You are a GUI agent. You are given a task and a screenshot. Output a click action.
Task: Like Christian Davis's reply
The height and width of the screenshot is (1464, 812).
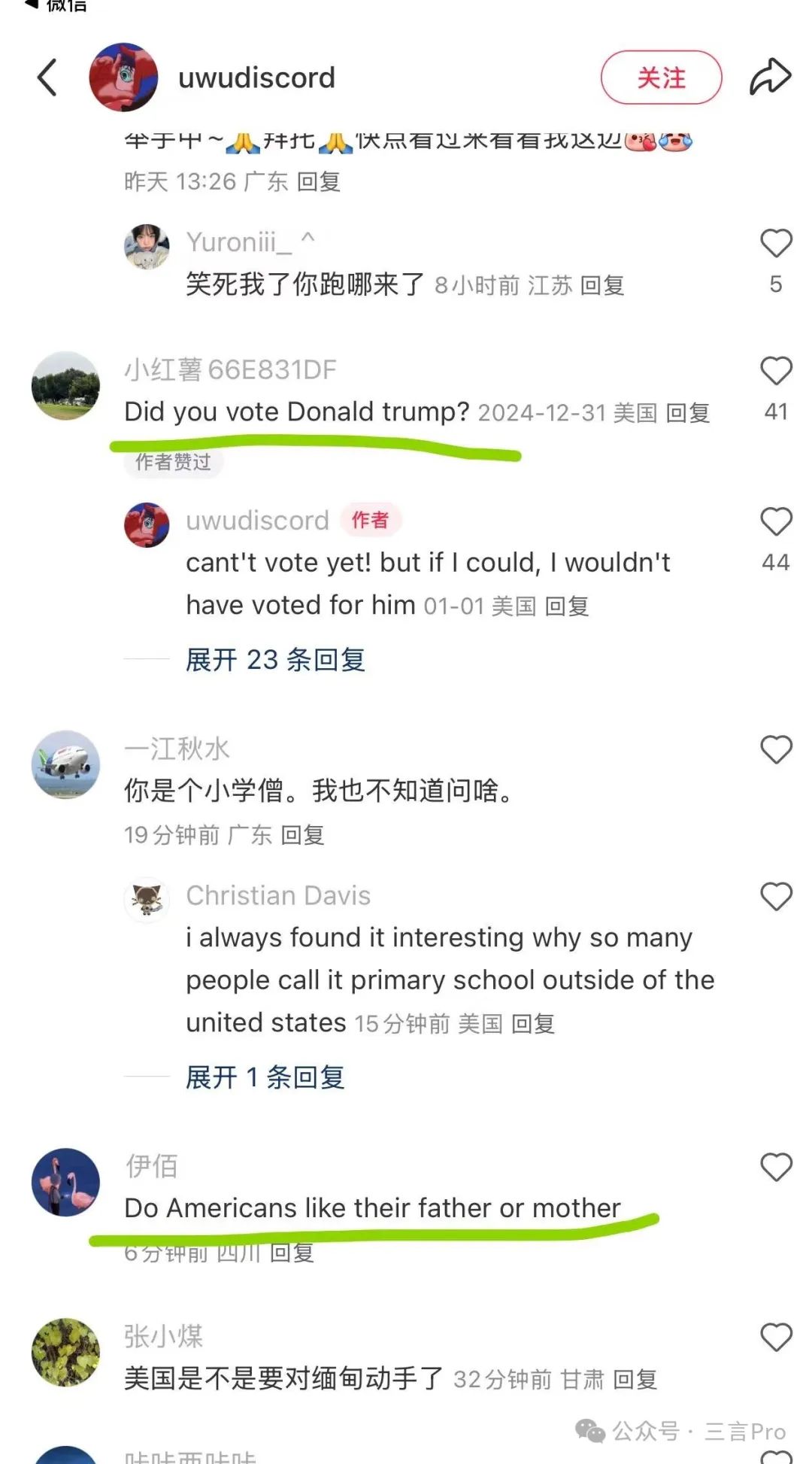pos(776,897)
